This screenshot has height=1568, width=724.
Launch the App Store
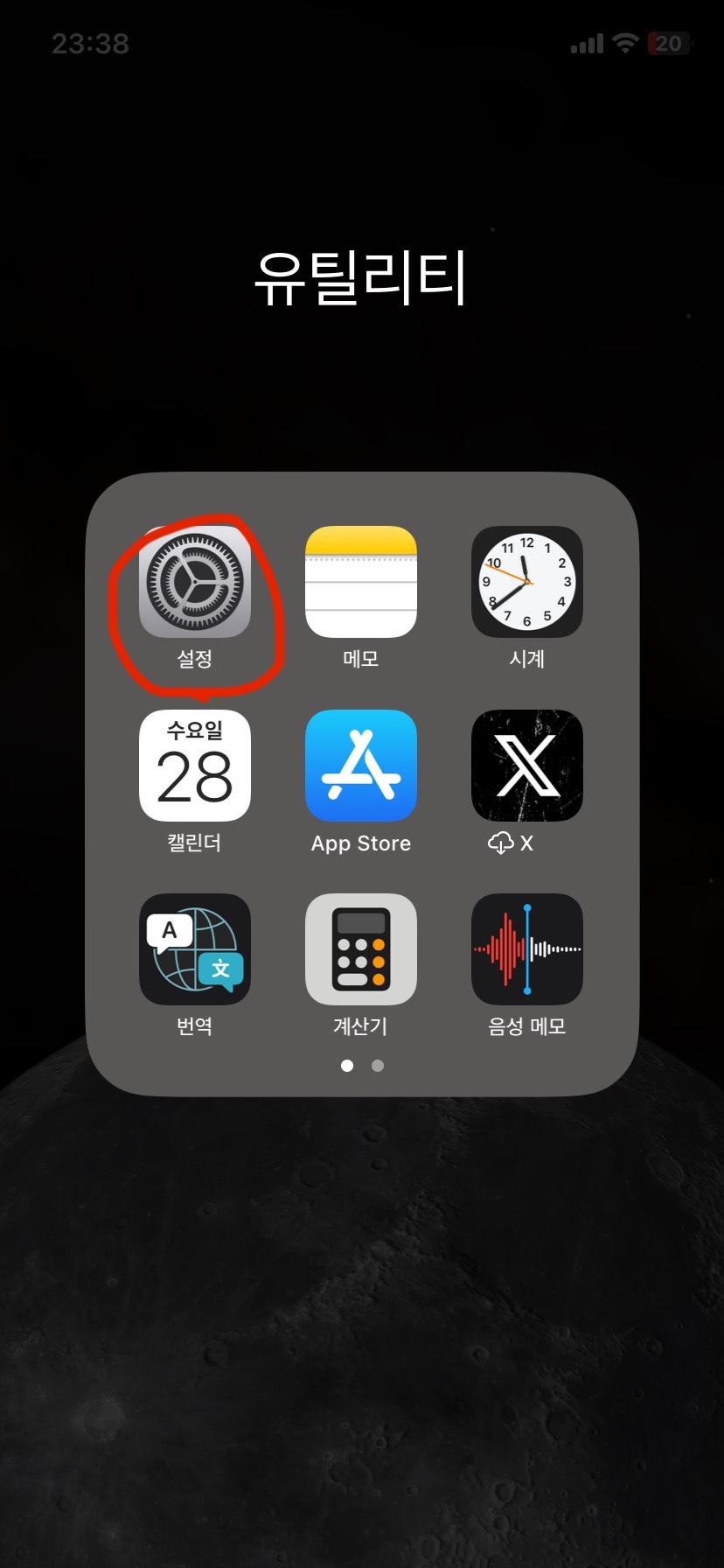click(x=361, y=766)
